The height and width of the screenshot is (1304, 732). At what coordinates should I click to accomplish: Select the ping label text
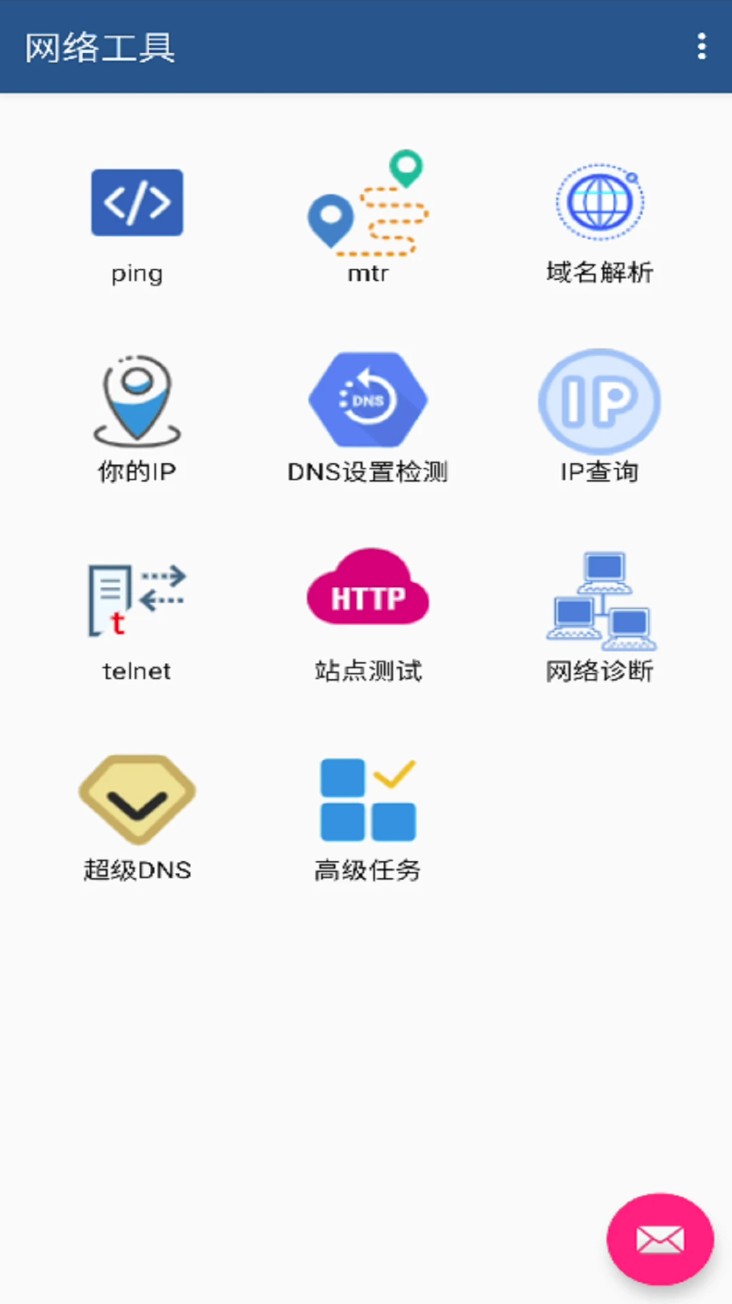(x=137, y=272)
